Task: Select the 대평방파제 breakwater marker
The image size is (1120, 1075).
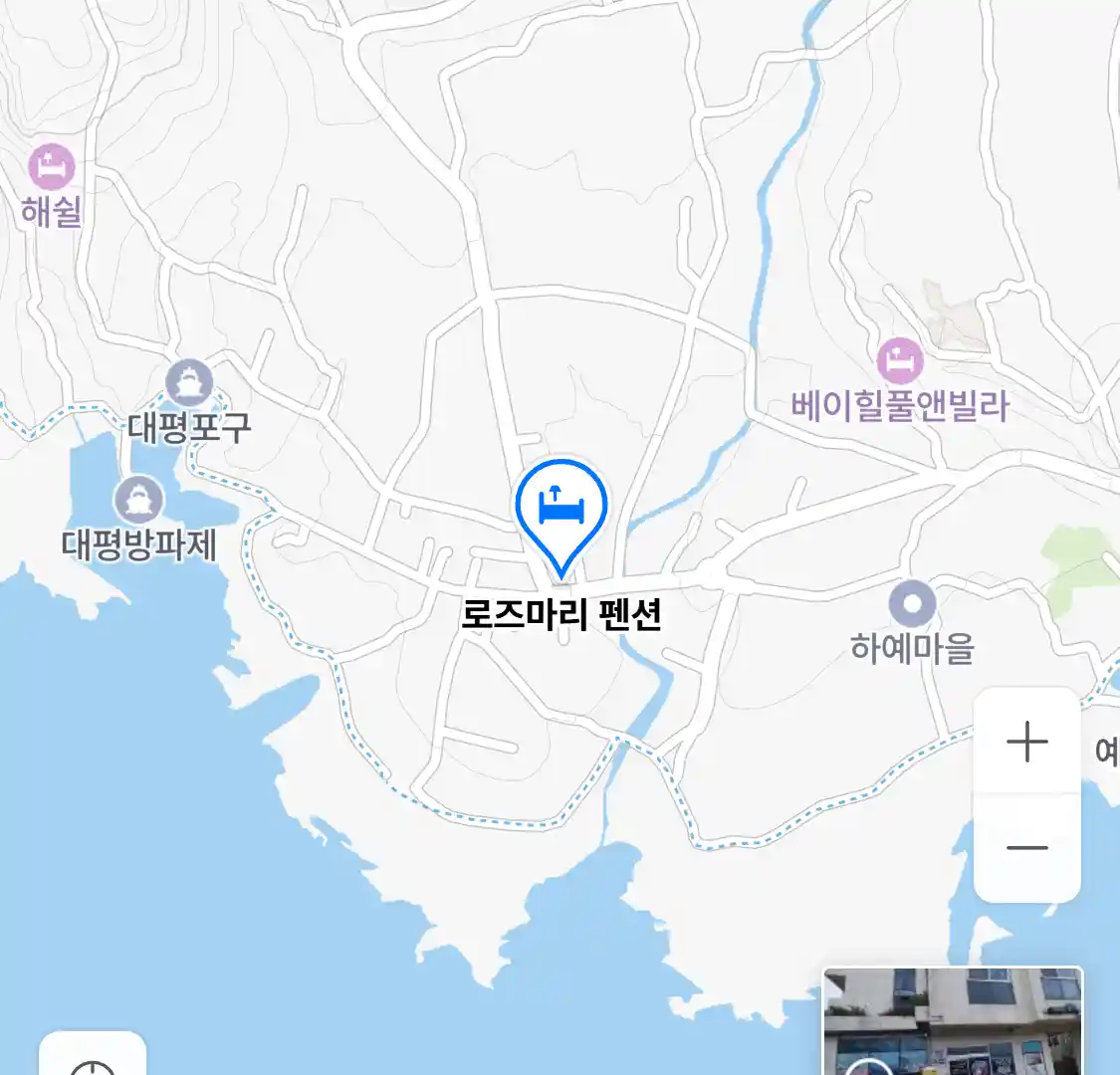Action: click(x=138, y=500)
